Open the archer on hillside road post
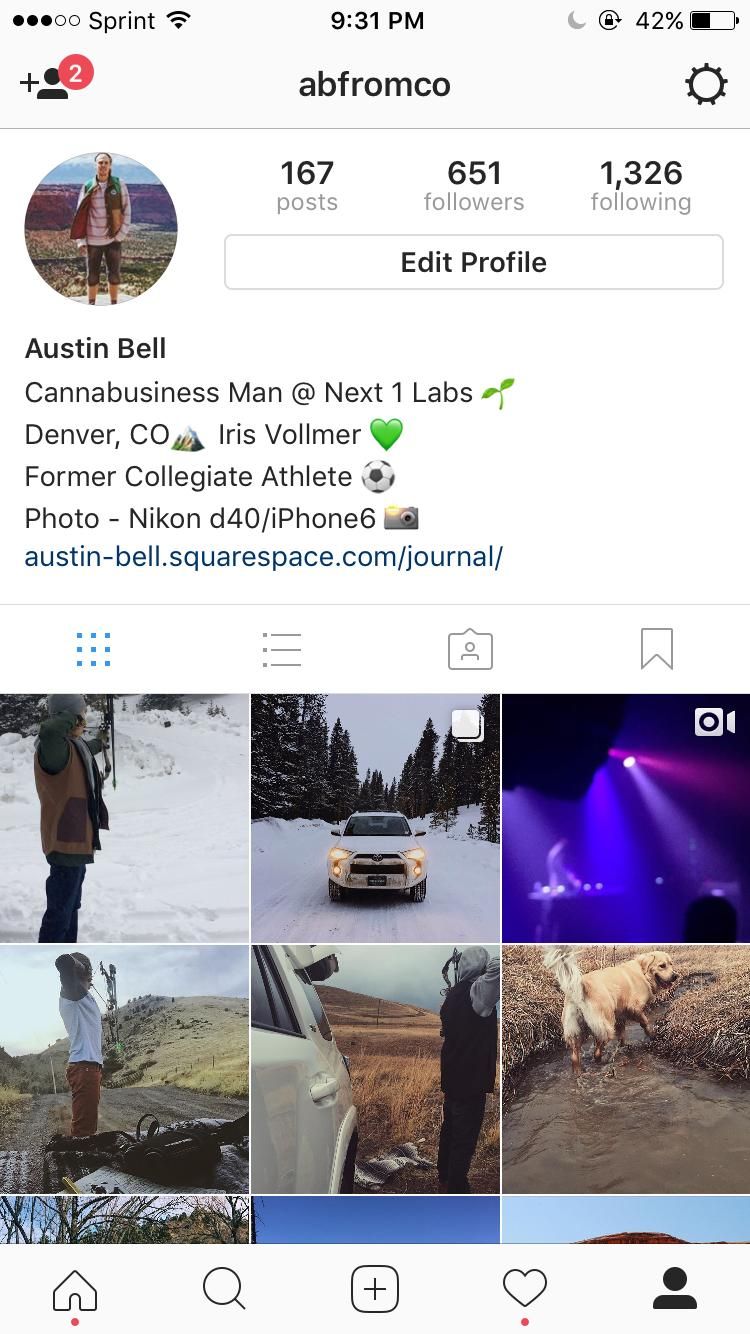Viewport: 750px width, 1334px height. coord(124,1069)
